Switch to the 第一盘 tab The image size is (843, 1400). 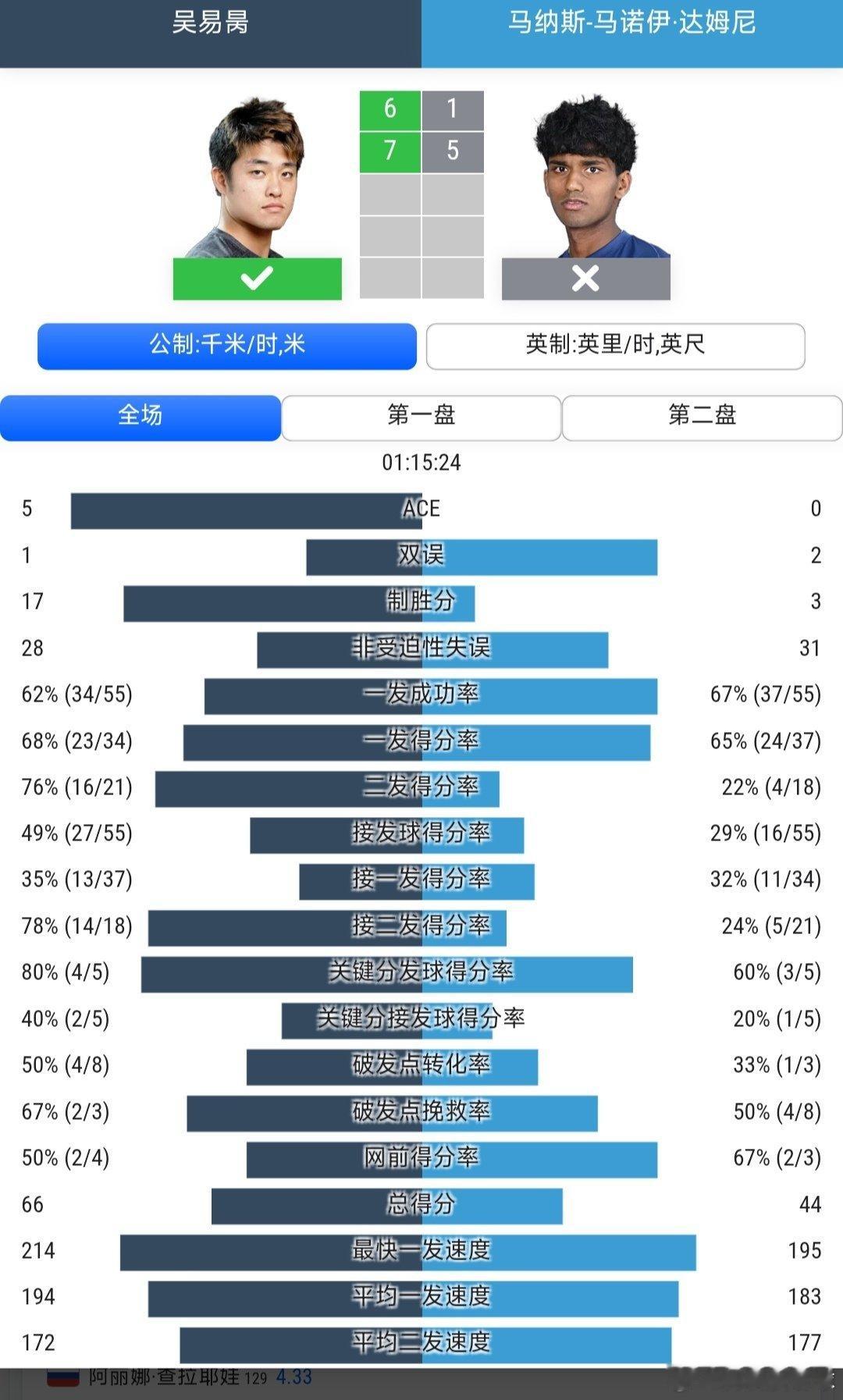[x=421, y=418]
